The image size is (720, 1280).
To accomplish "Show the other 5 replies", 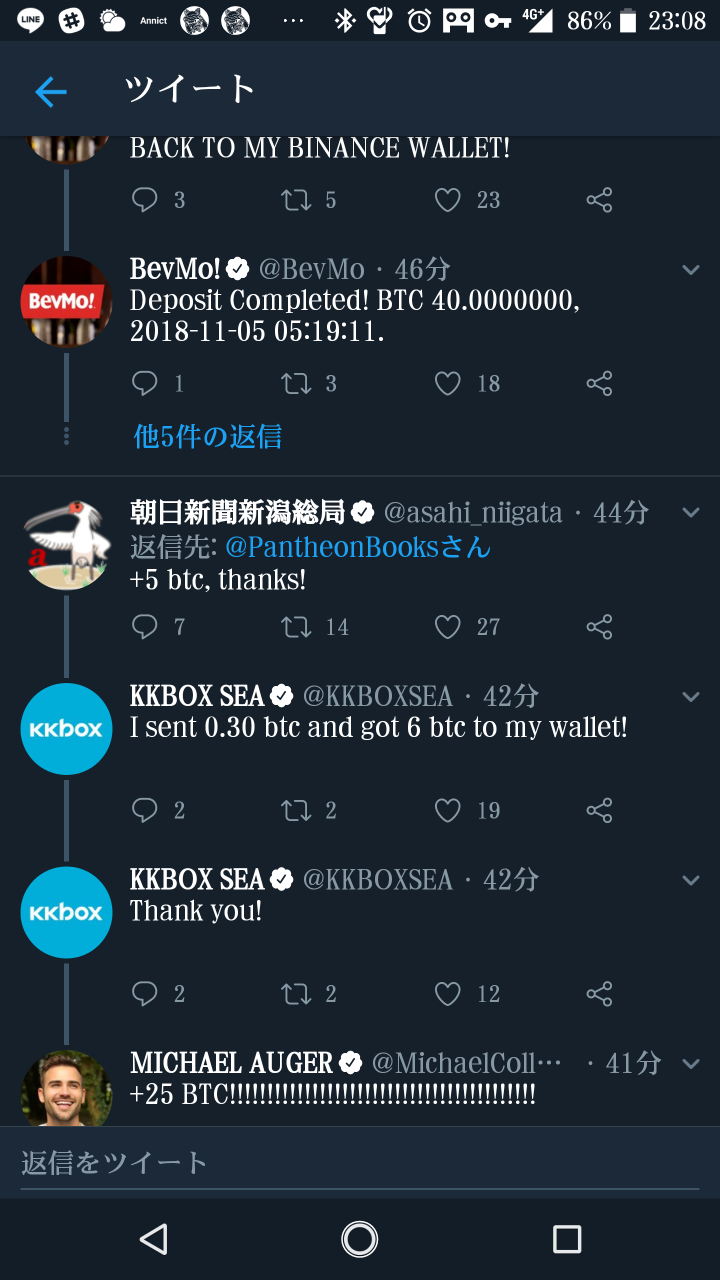I will pos(208,436).
